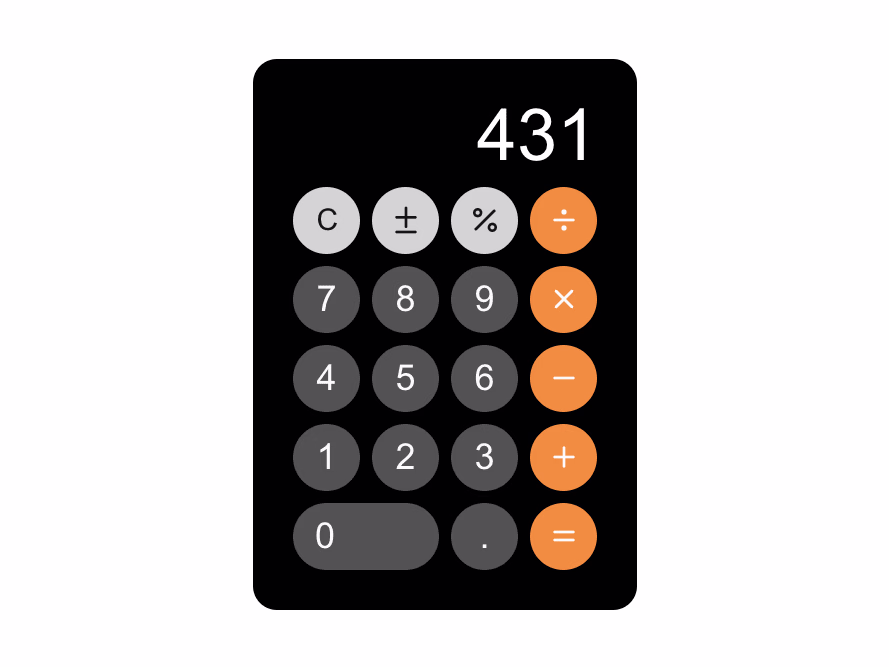This screenshot has height=667, width=889.
Task: Enter digit 7
Action: [326, 299]
